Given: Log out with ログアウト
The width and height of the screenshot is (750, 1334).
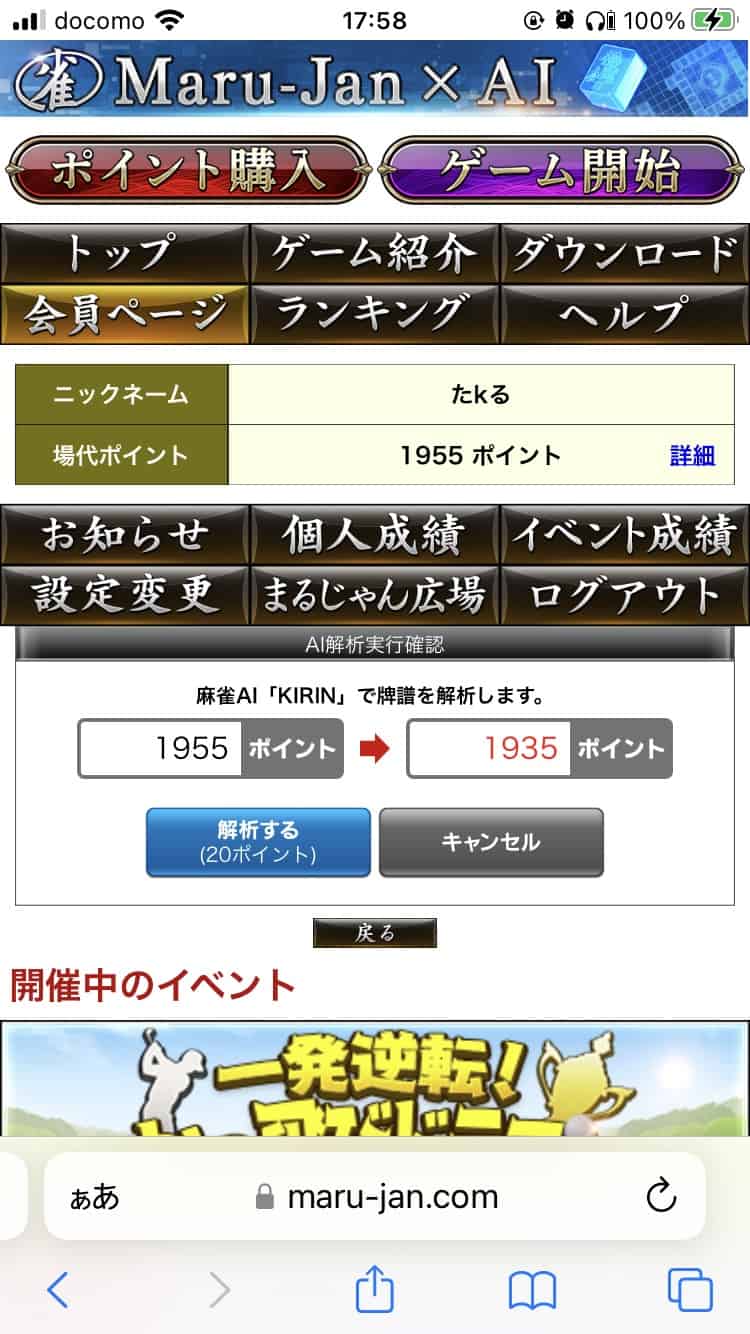Looking at the screenshot, I should point(624,595).
